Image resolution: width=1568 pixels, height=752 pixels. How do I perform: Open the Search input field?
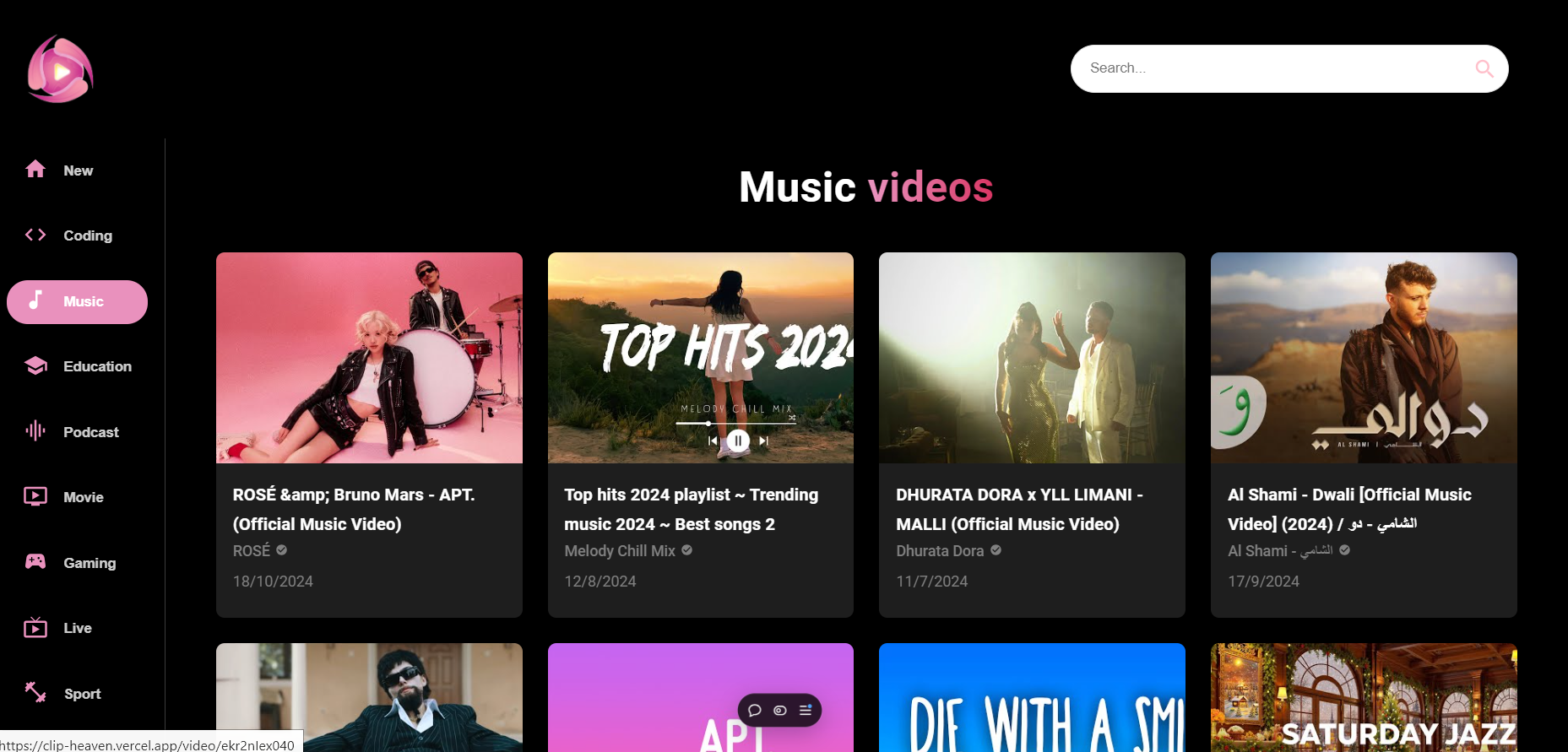click(1267, 68)
